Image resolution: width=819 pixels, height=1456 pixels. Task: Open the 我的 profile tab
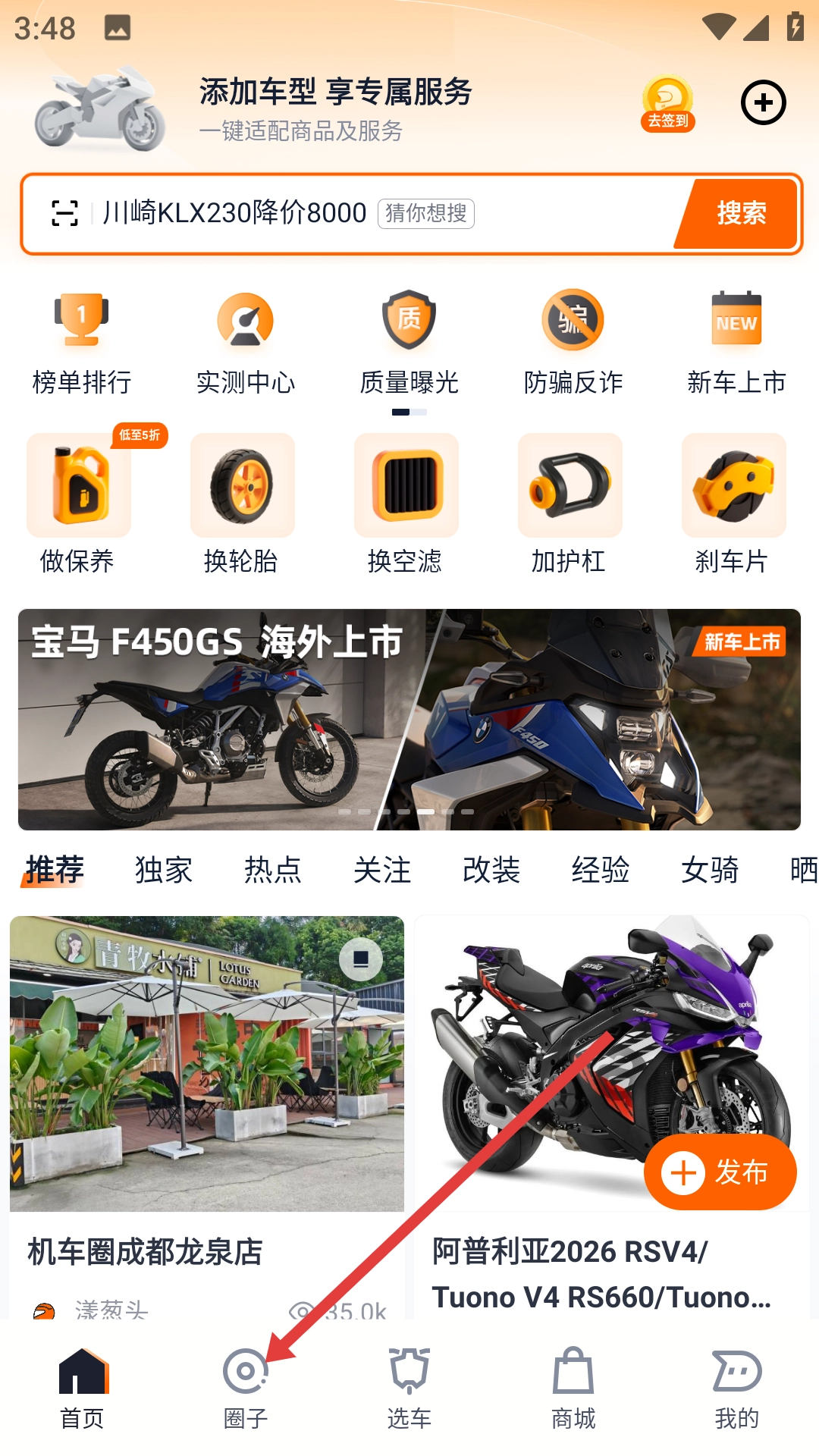[x=736, y=1387]
